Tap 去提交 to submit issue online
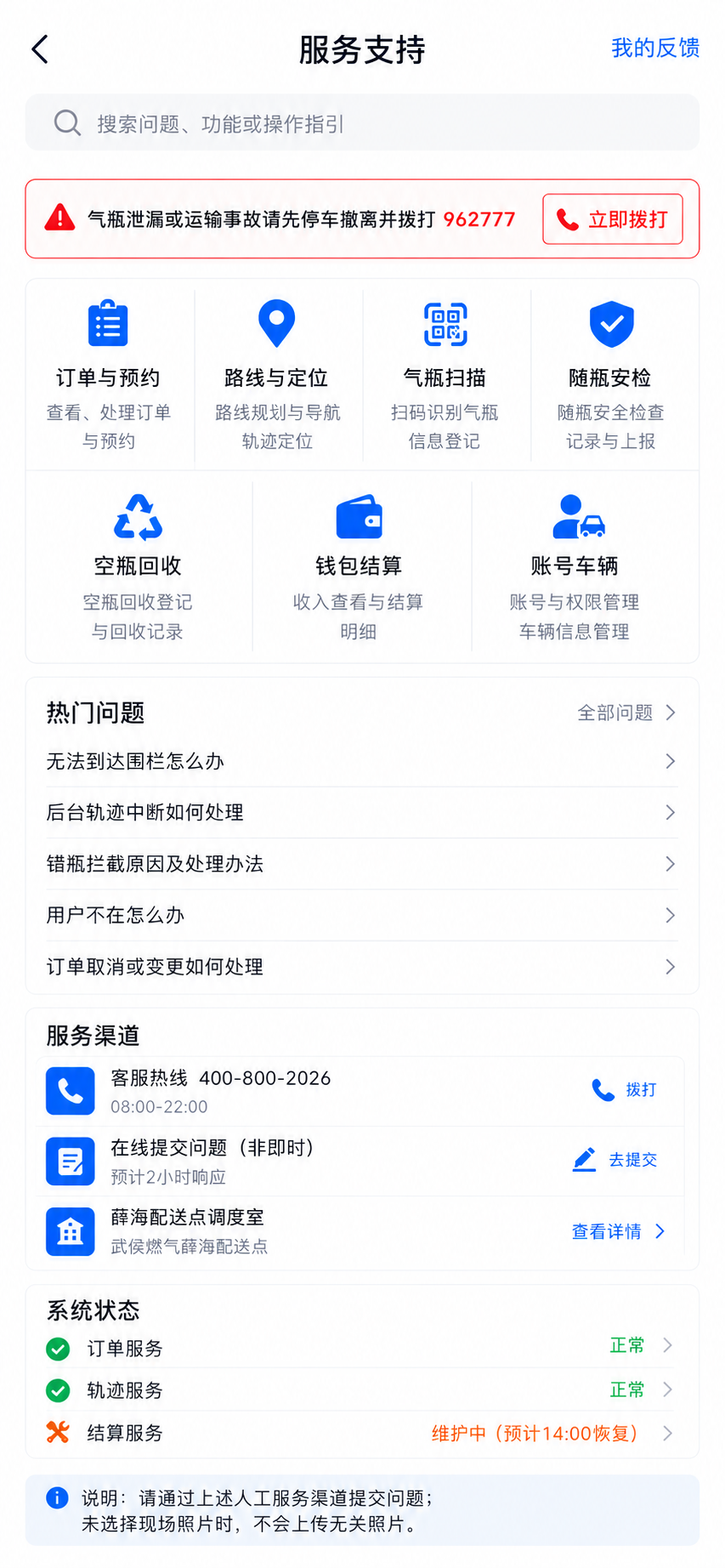Viewport: 725px width, 1568px height. (616, 1160)
